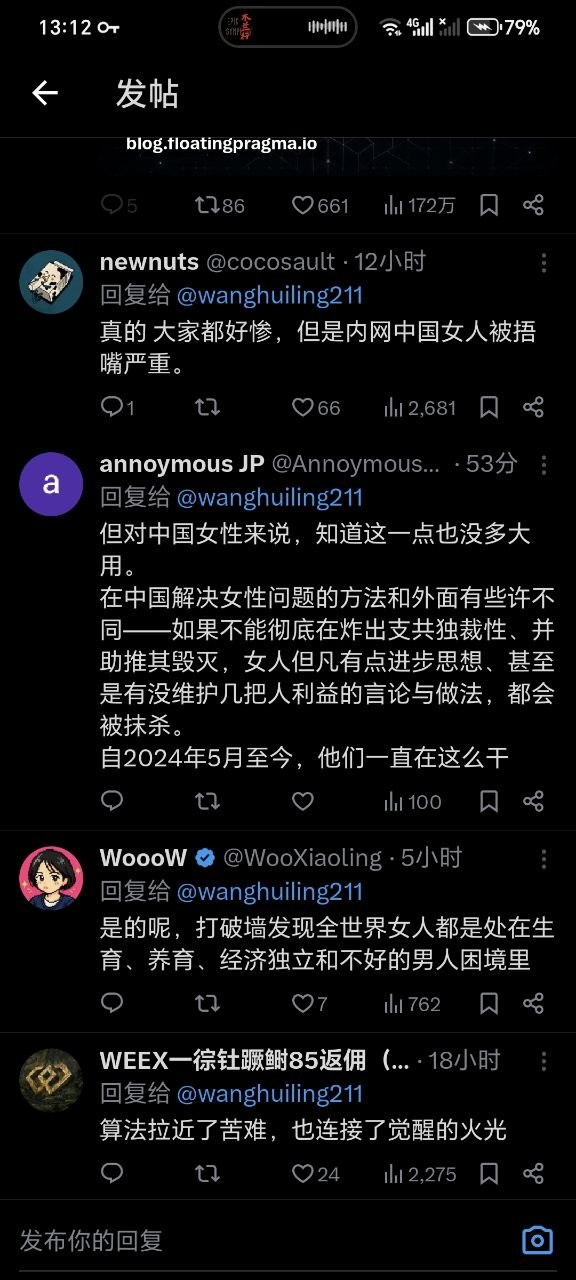Bookmark WoooW's reply
This screenshot has height=1280, width=576.
pos(489,1003)
